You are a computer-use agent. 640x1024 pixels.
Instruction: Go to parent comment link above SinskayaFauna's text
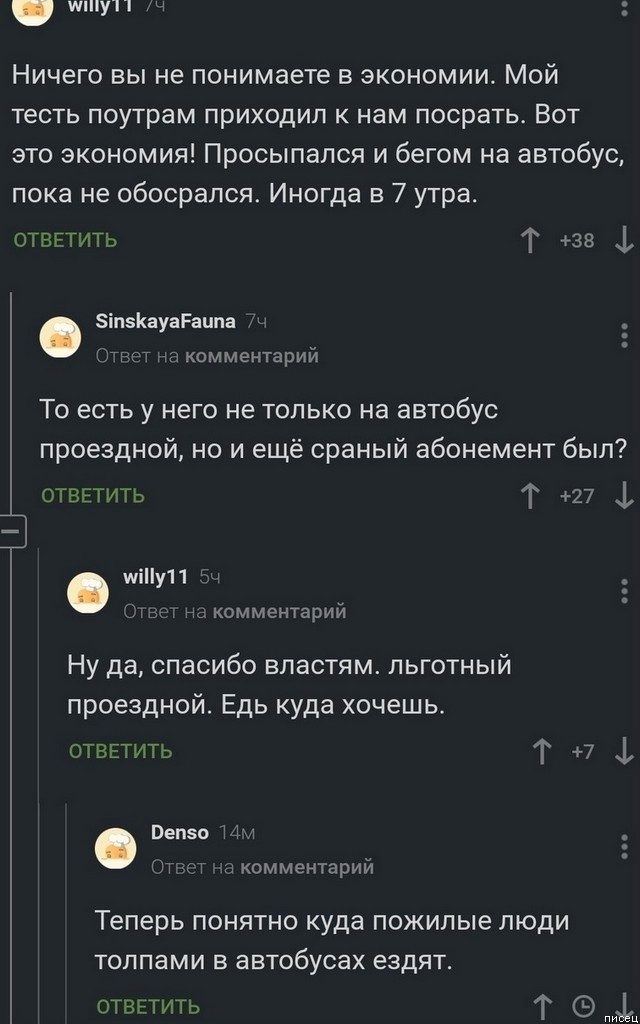tap(252, 355)
